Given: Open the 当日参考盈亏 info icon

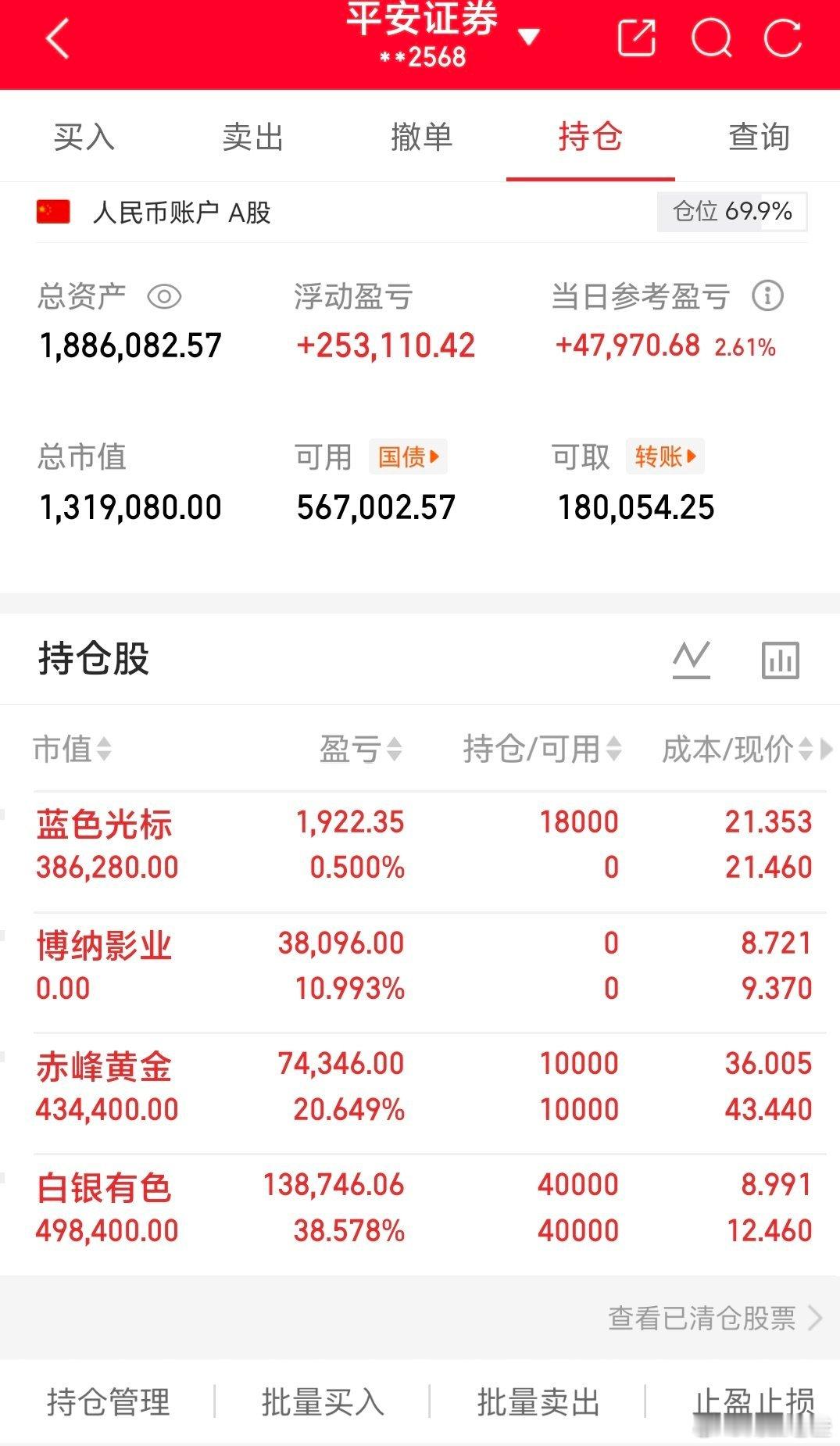Looking at the screenshot, I should click(x=767, y=296).
